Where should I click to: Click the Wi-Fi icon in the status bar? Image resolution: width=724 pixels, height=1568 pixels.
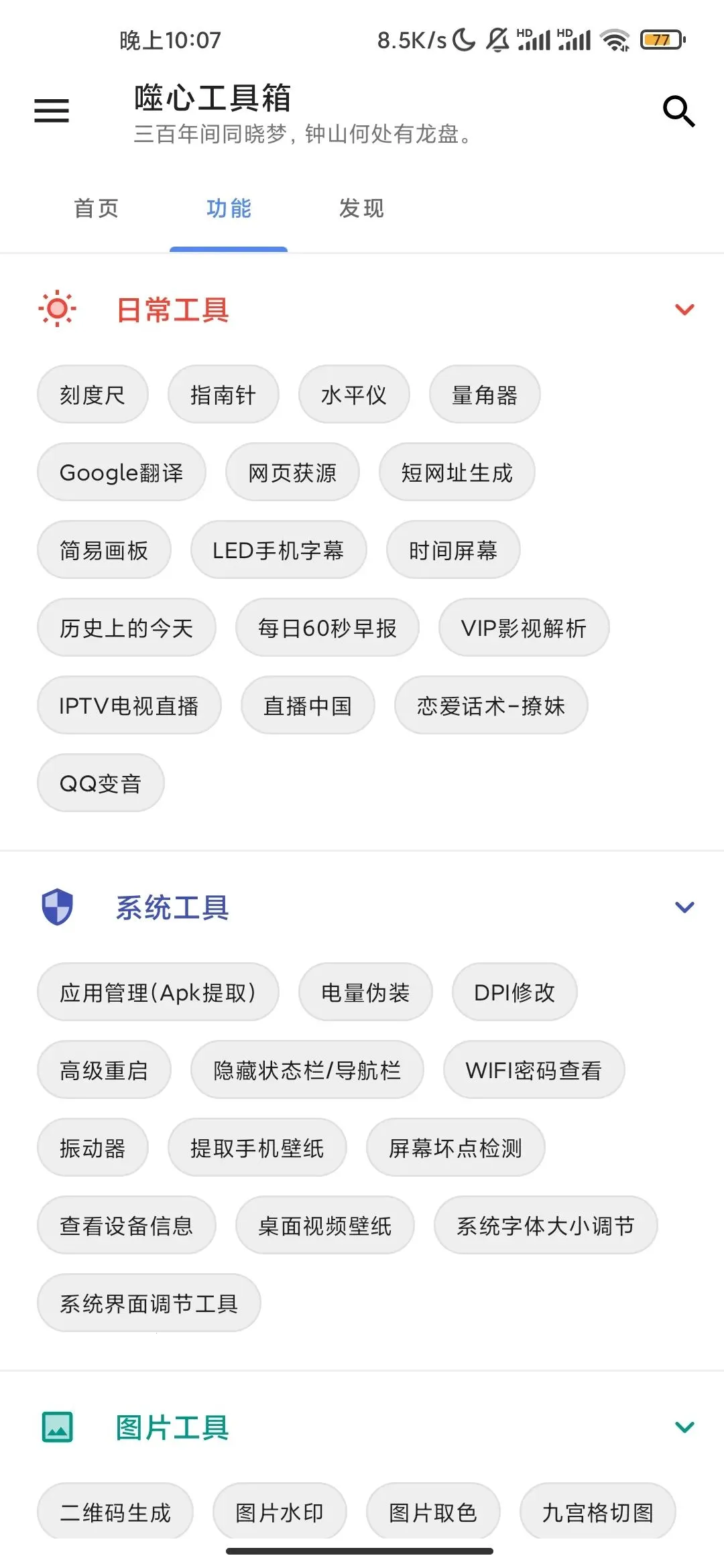614,40
